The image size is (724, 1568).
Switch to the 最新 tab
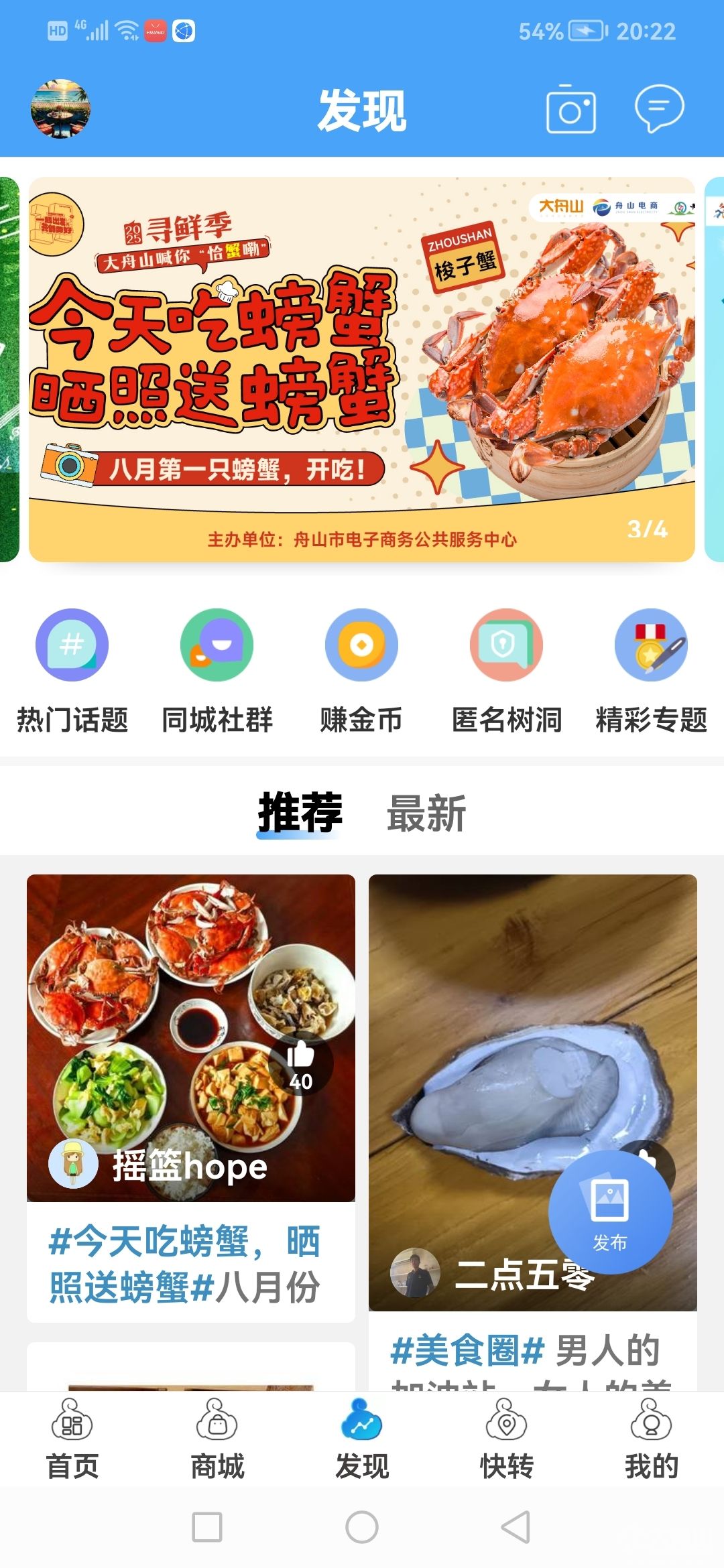pos(426,813)
